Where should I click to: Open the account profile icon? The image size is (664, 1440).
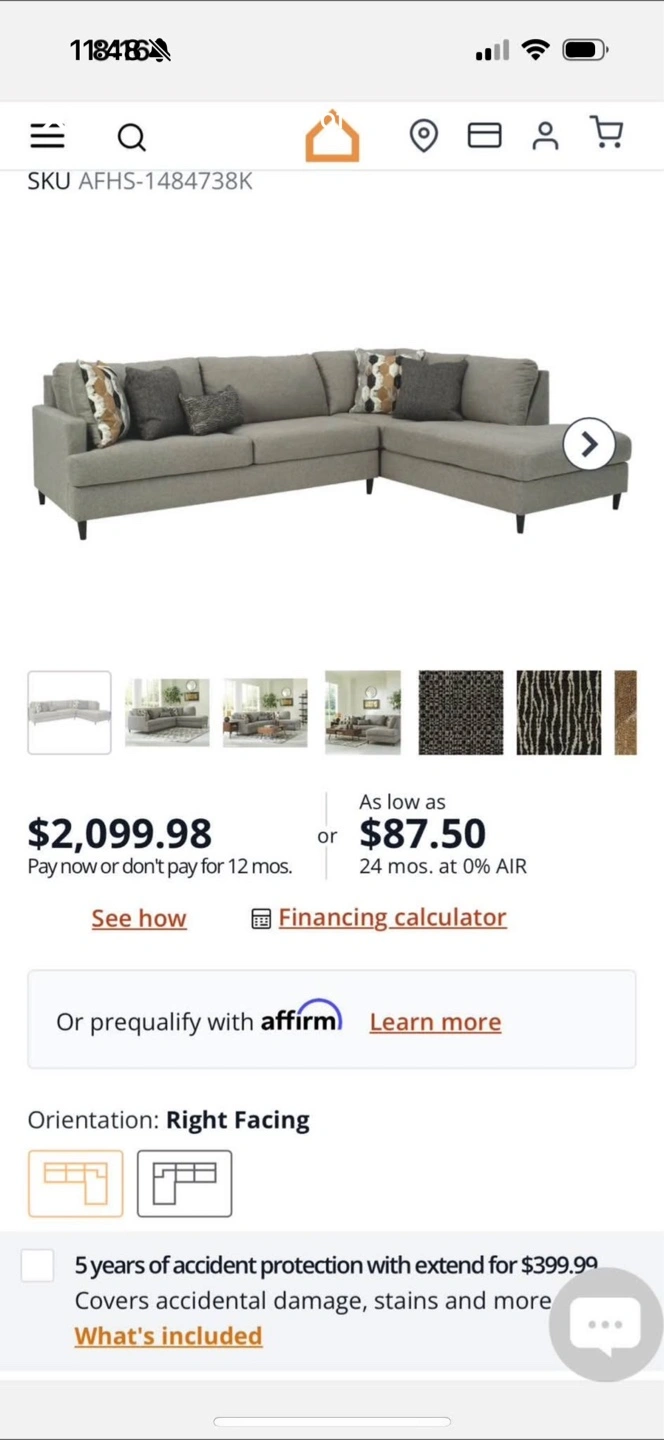[x=545, y=135]
